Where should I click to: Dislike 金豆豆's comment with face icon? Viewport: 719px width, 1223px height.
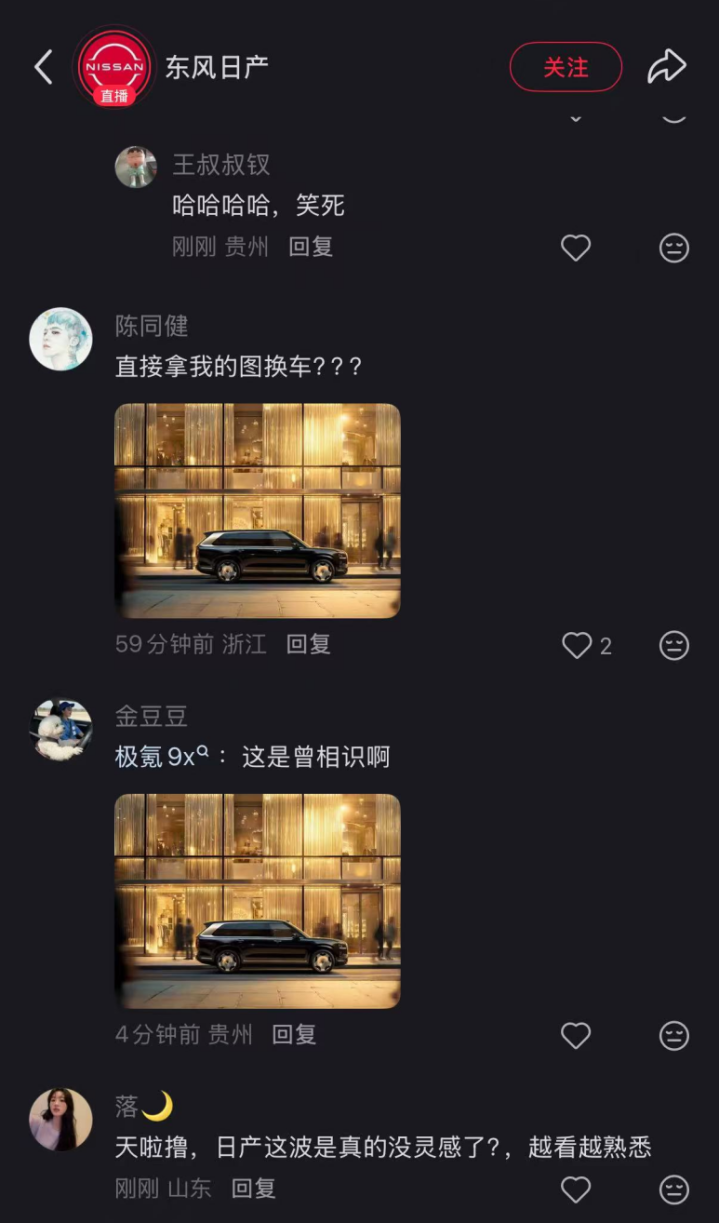675,1036
